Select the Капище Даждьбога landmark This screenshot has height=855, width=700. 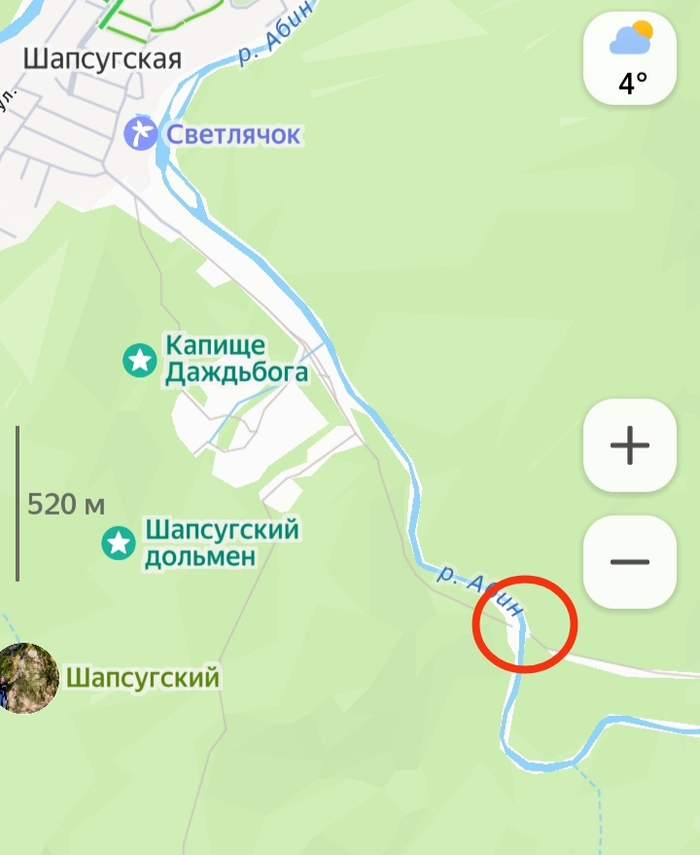139,359
